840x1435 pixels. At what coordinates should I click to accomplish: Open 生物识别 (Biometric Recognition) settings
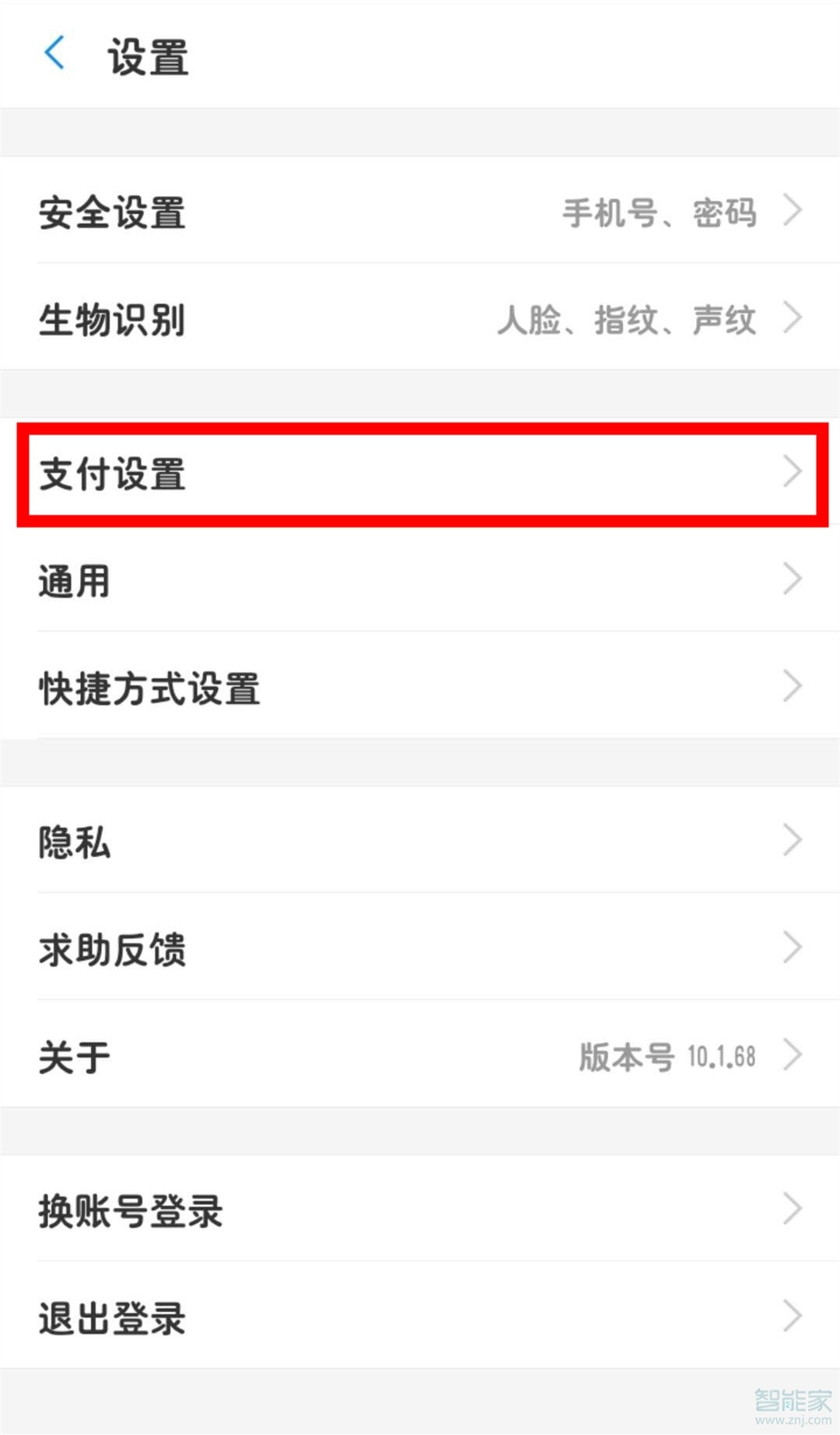(112, 319)
